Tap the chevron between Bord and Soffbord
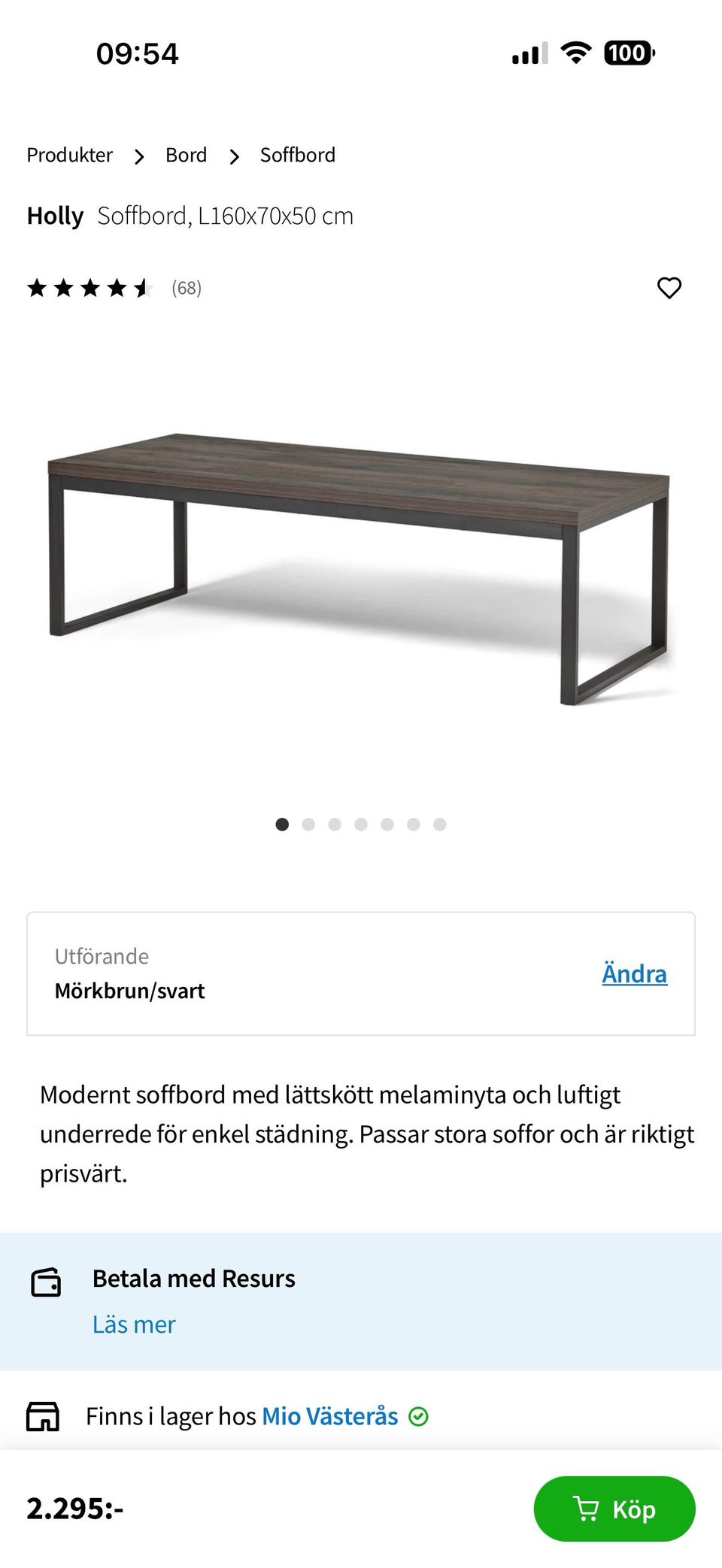This screenshot has height=1568, width=722. 235,156
